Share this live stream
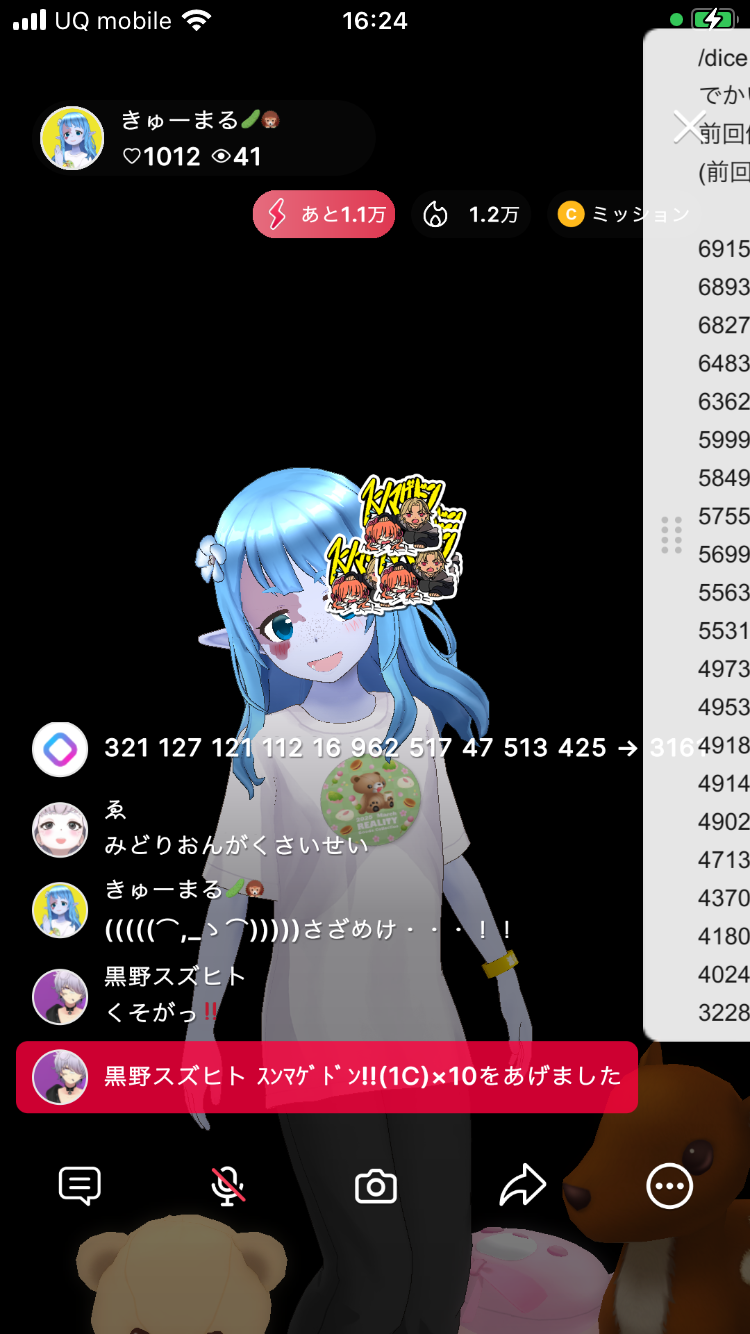This screenshot has height=1334, width=750. (x=523, y=1187)
